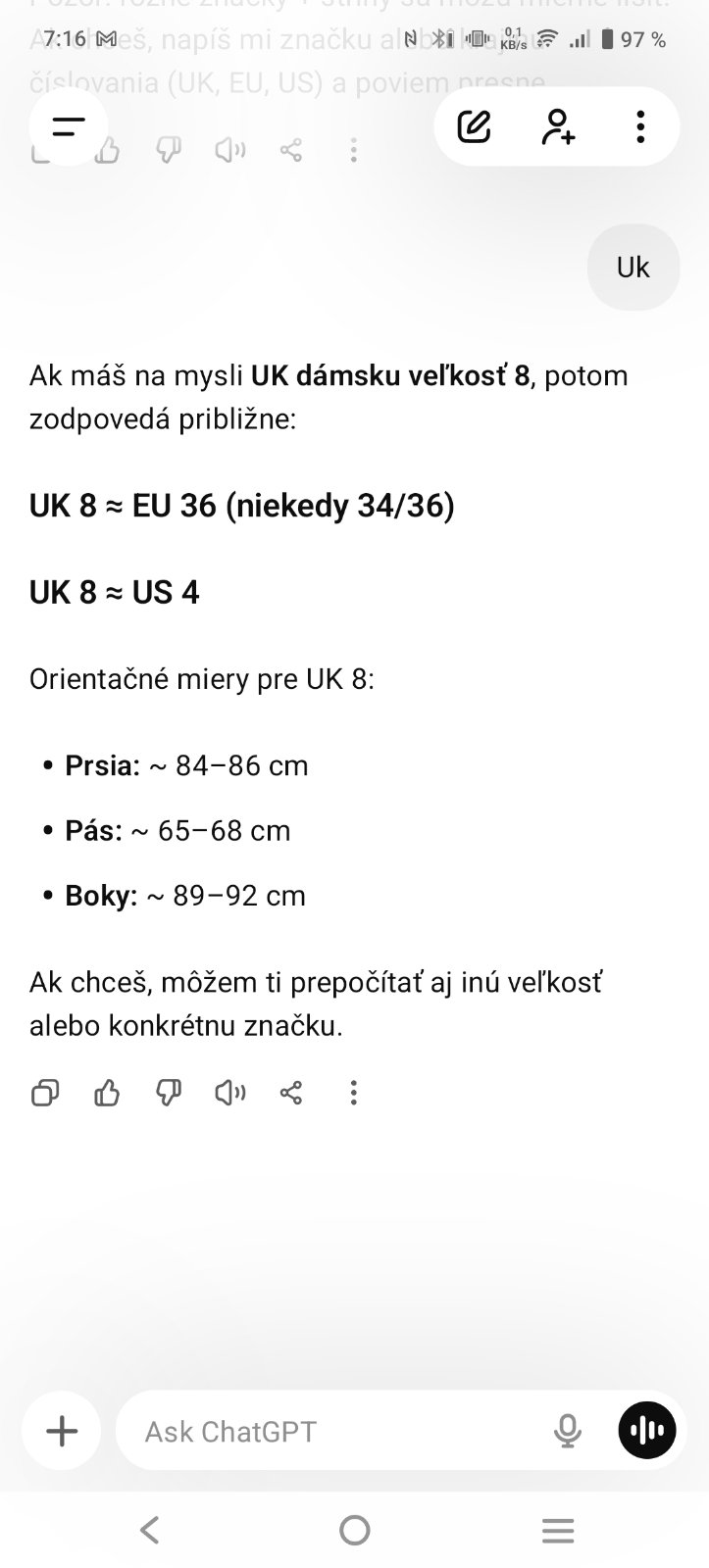Copy the UK 8 size response
This screenshot has height=1568, width=709.
click(45, 1093)
